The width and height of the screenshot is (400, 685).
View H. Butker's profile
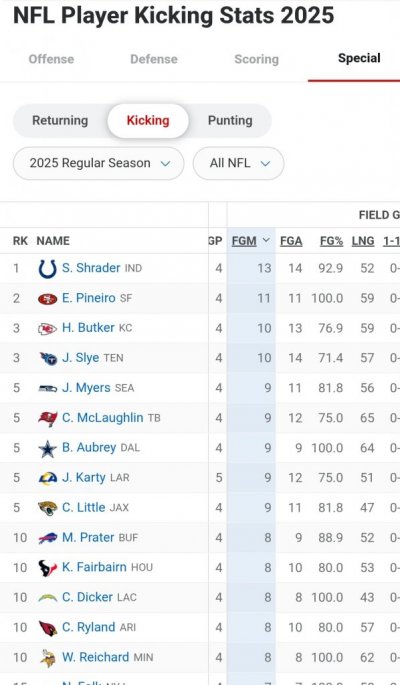pyautogui.click(x=88, y=328)
